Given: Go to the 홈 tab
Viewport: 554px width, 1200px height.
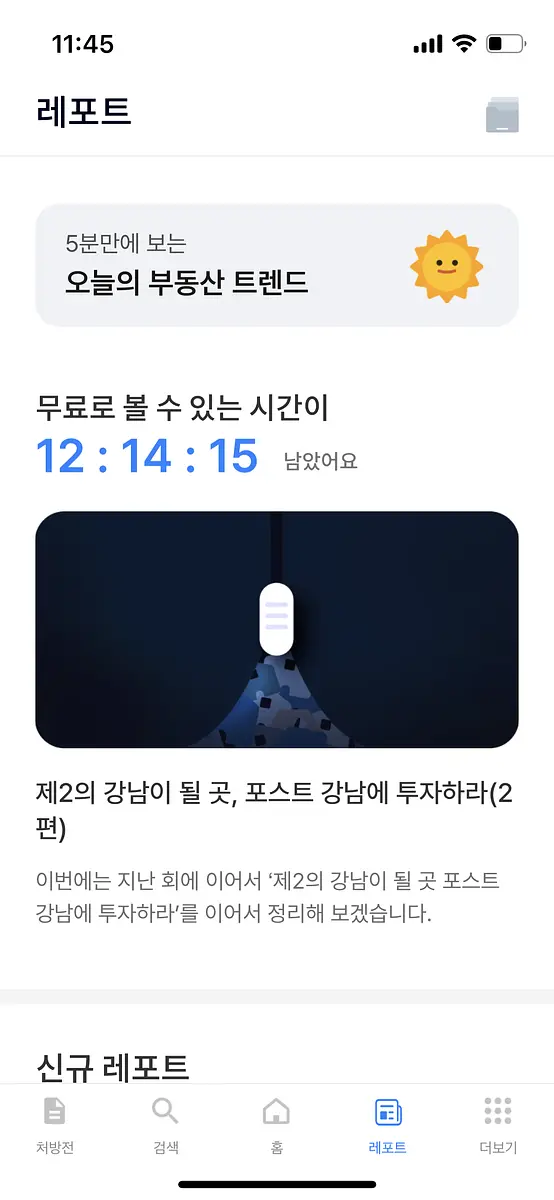Looking at the screenshot, I should [276, 1125].
